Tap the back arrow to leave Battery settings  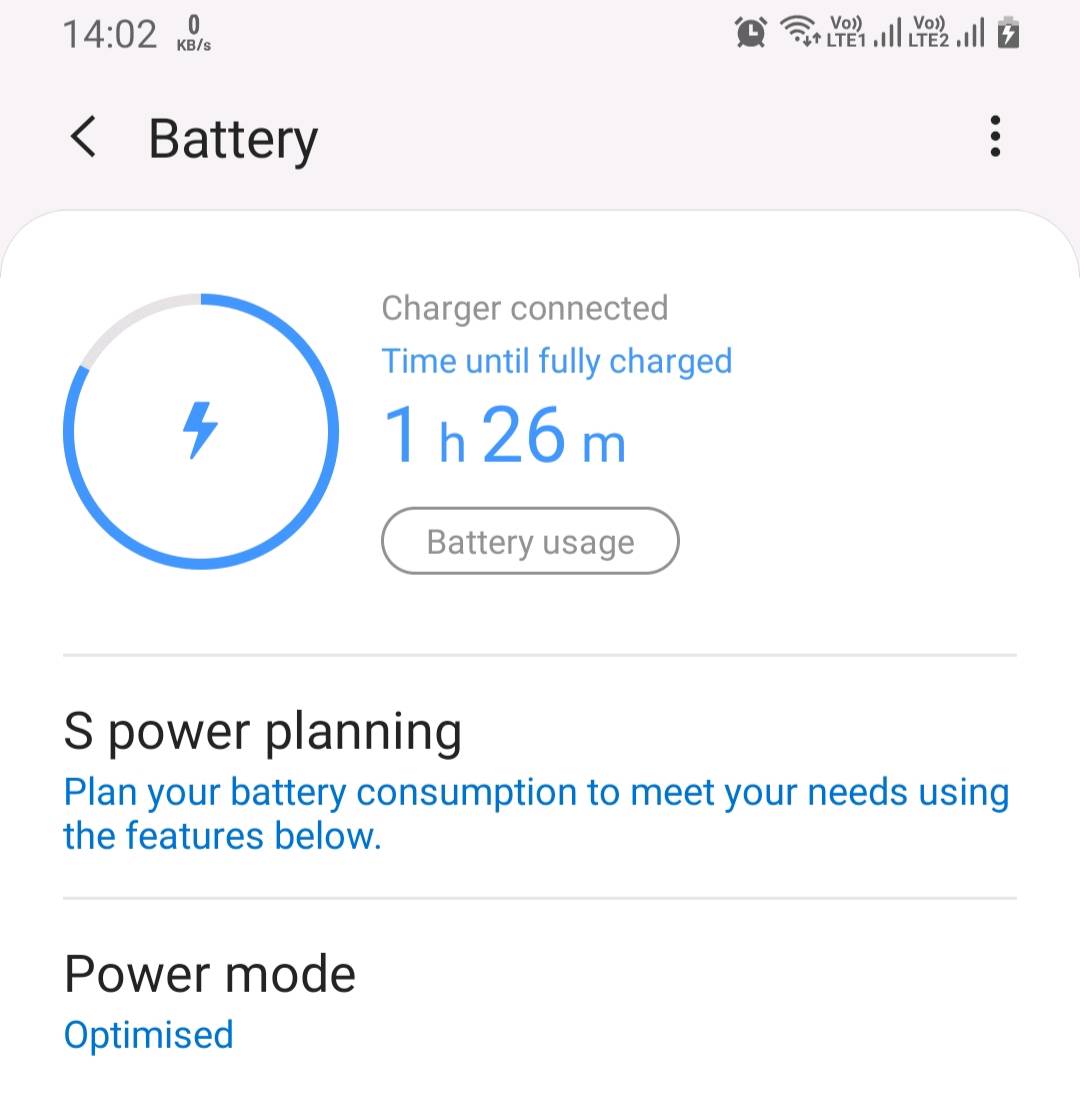(x=84, y=138)
